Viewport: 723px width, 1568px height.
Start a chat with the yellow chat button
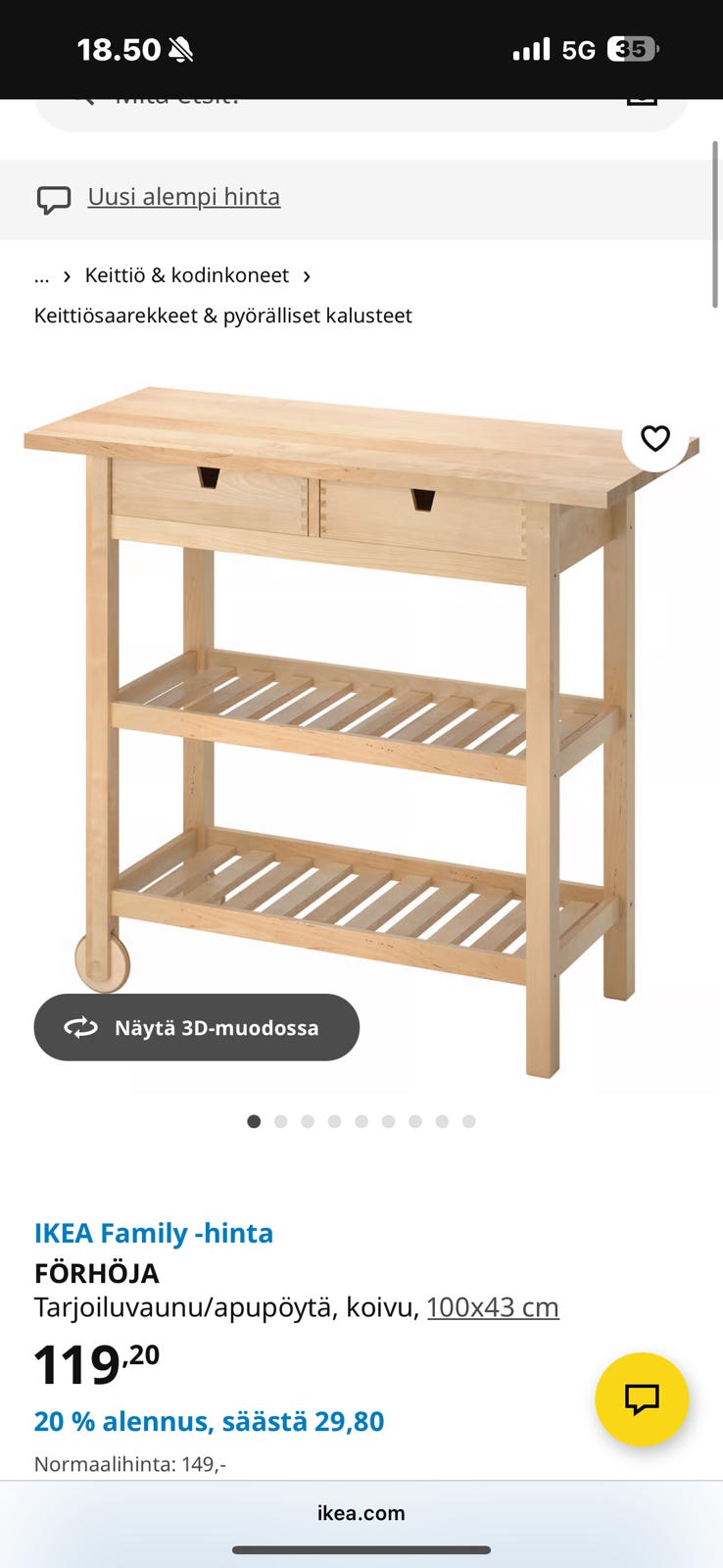coord(642,1399)
